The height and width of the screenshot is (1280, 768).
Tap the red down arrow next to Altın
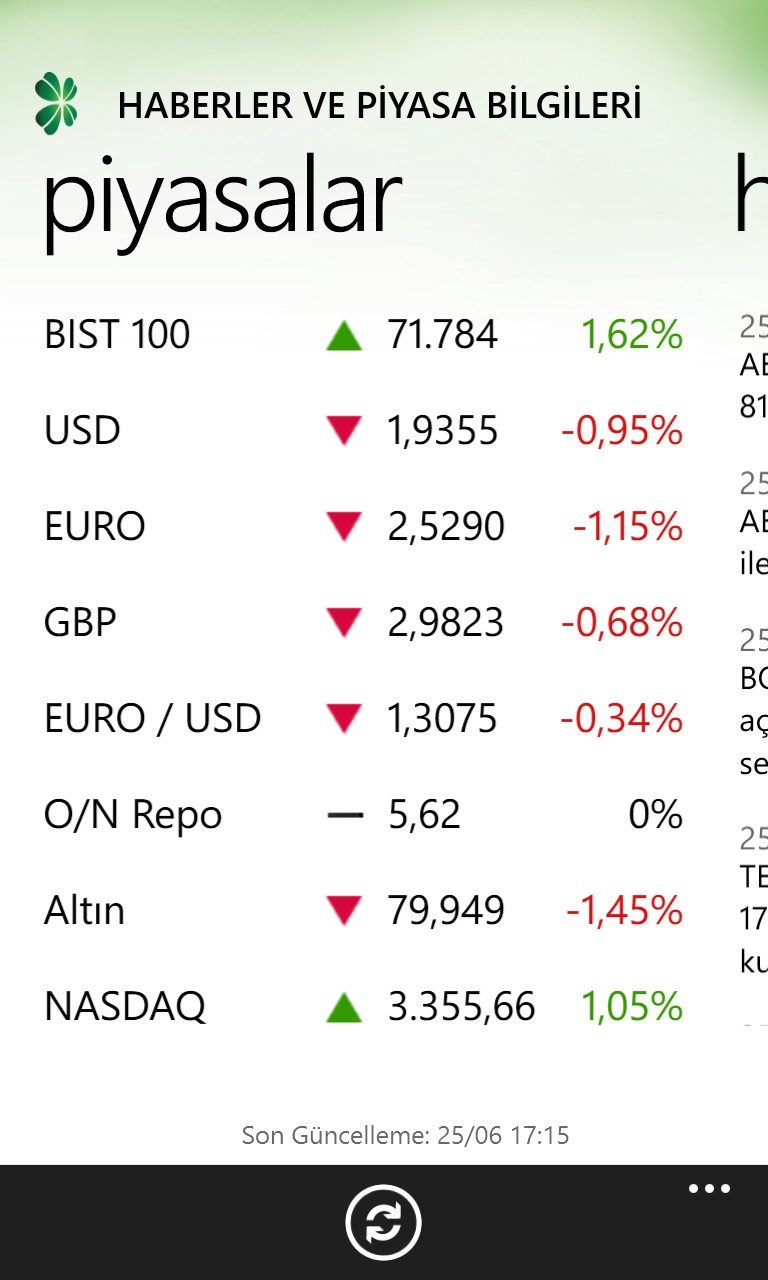[344, 911]
